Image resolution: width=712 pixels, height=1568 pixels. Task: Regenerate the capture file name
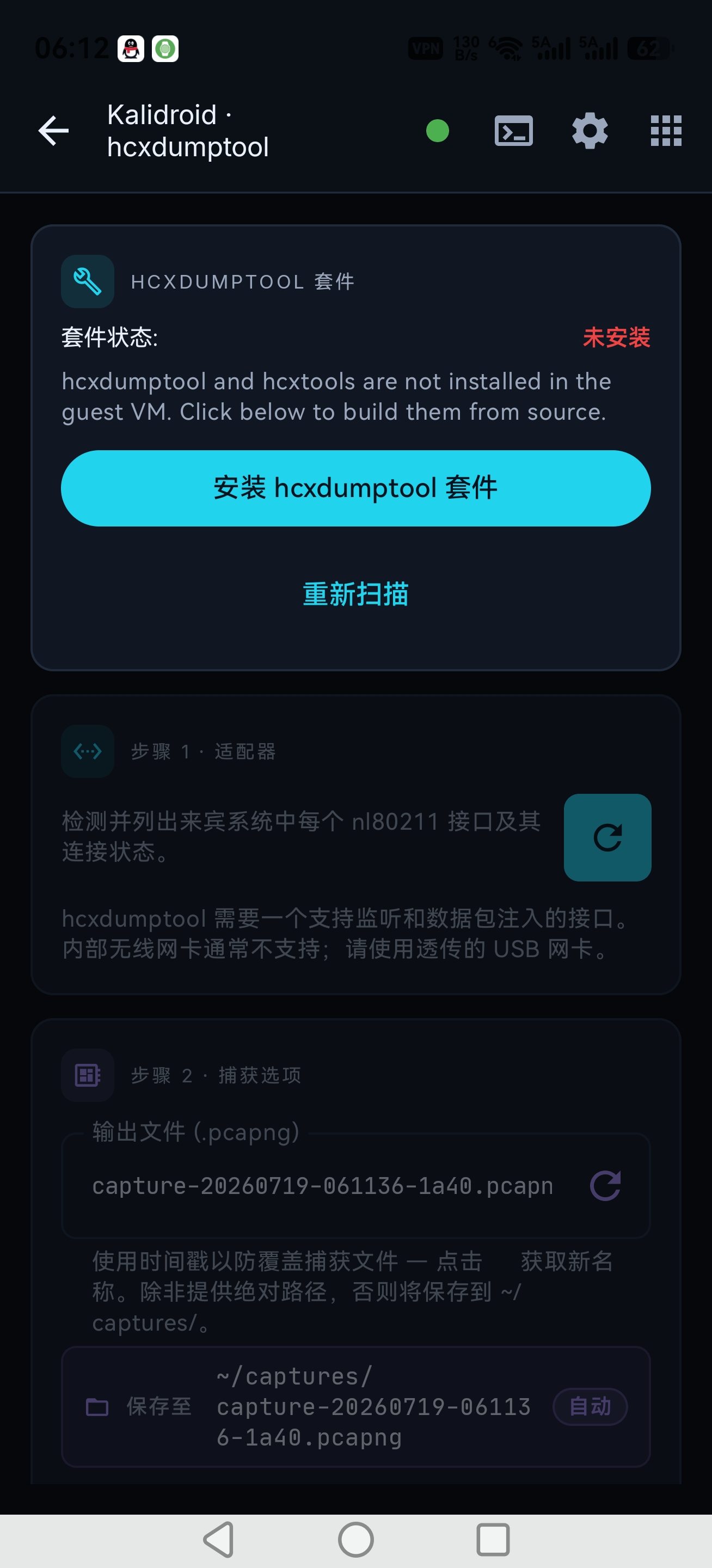605,1186
